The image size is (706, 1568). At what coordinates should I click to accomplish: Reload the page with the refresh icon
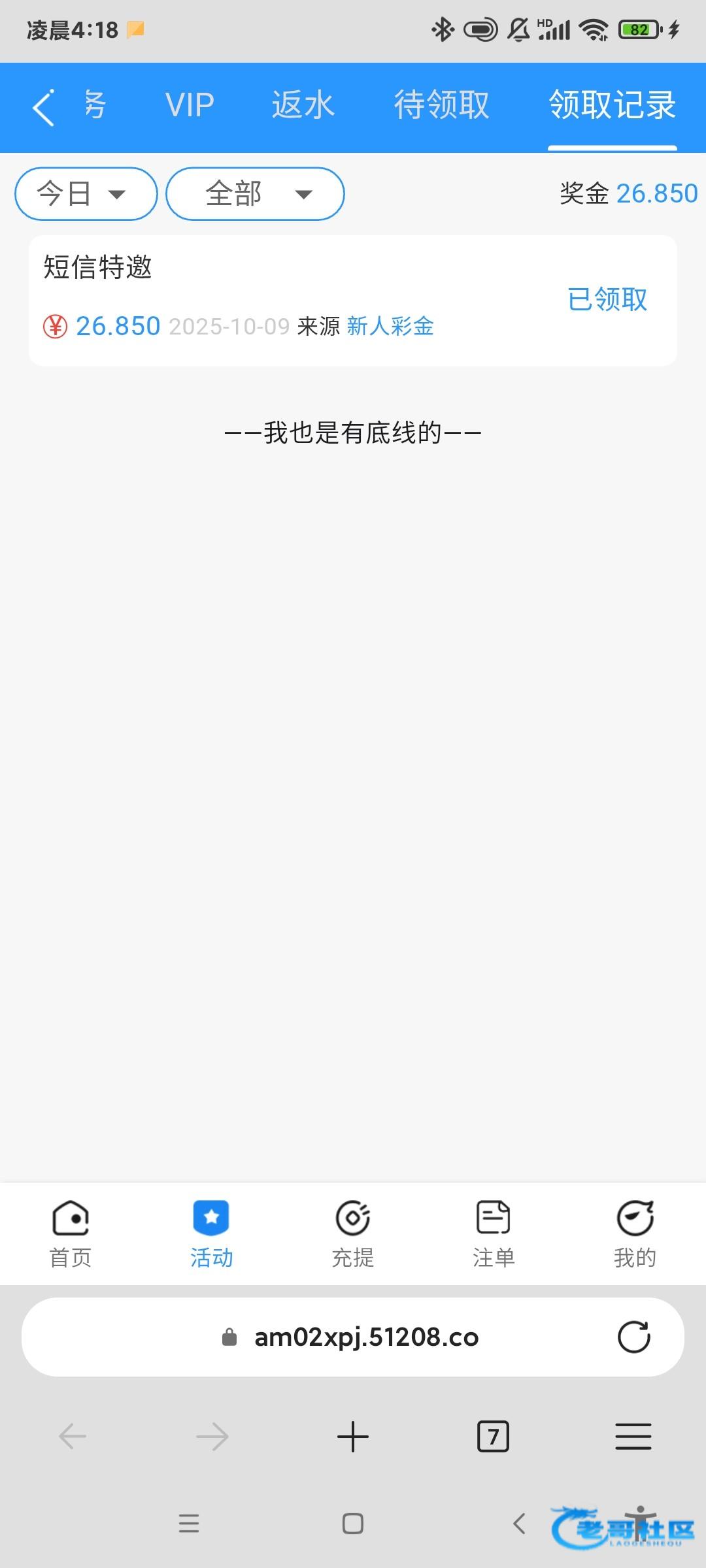pyautogui.click(x=633, y=1337)
